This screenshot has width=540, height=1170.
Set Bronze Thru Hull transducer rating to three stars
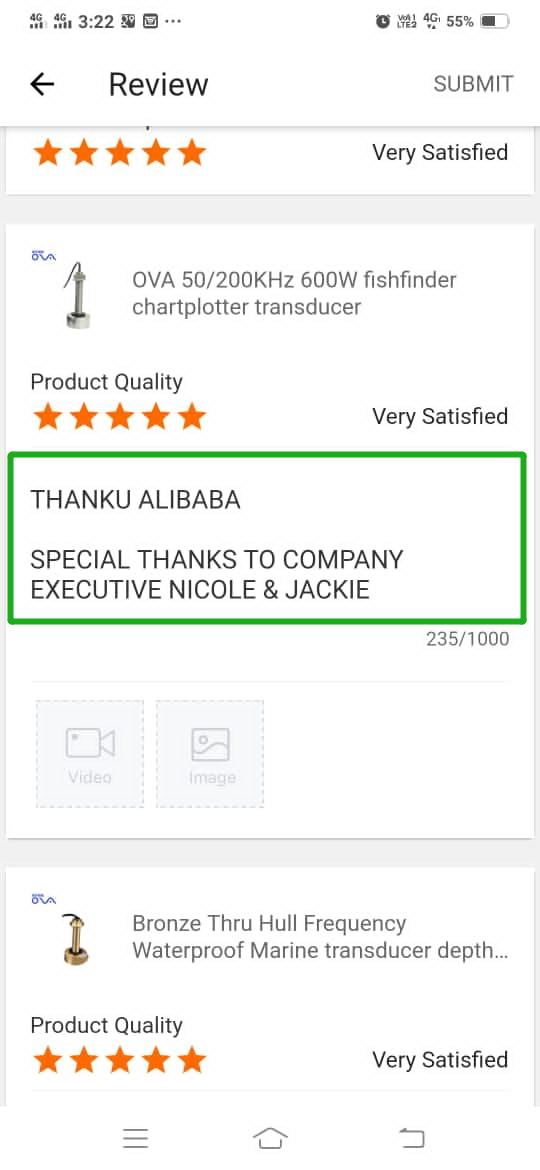[x=120, y=1060]
